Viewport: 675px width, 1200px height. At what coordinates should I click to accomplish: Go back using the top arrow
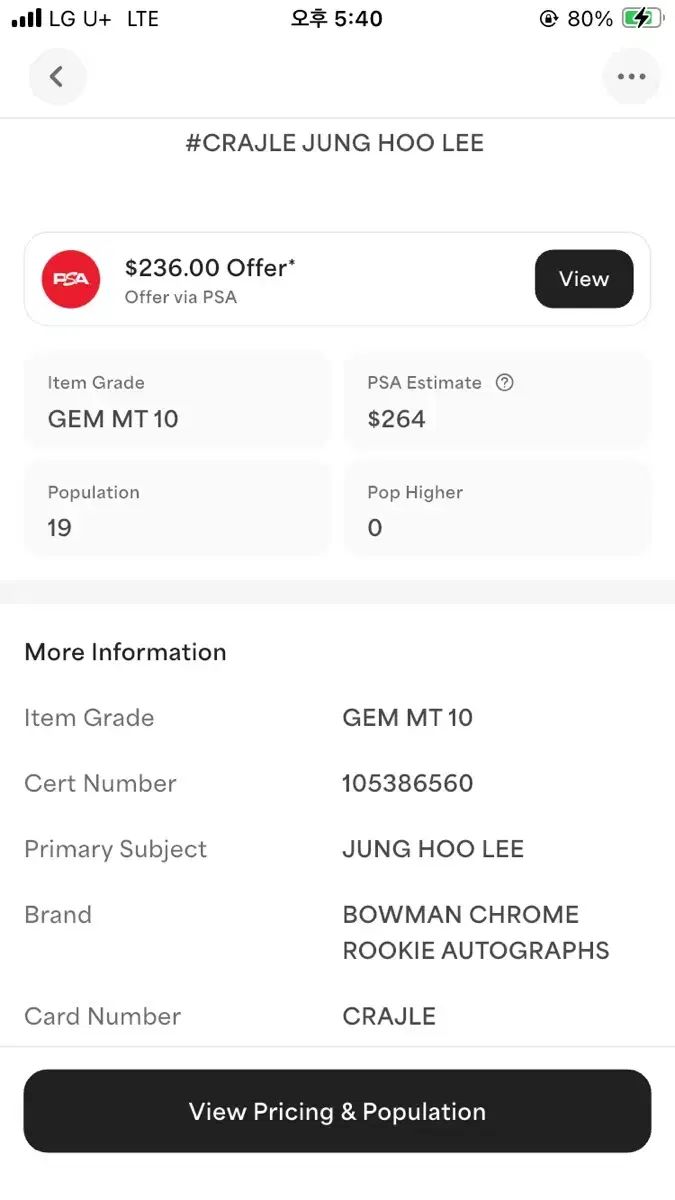pyautogui.click(x=57, y=77)
